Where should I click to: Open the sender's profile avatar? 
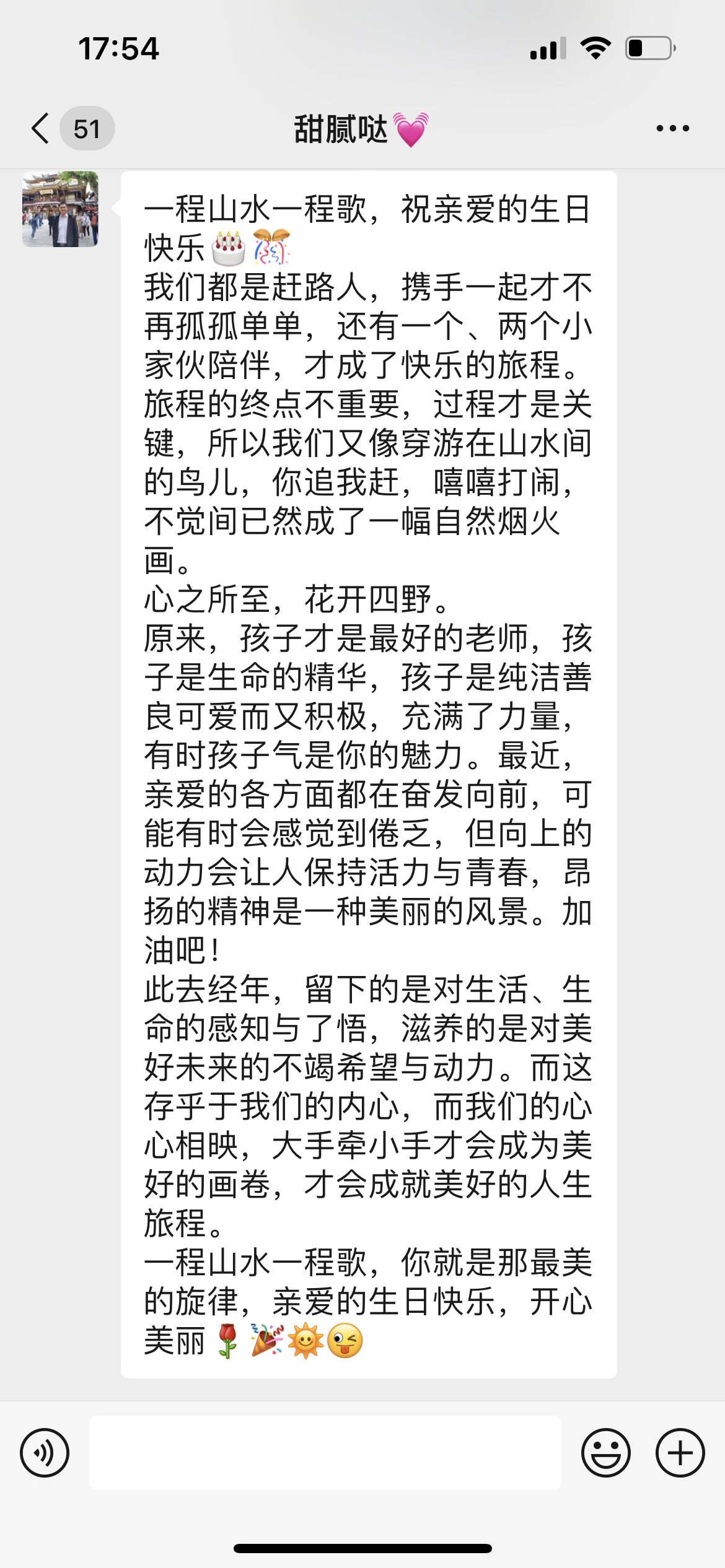(x=60, y=209)
